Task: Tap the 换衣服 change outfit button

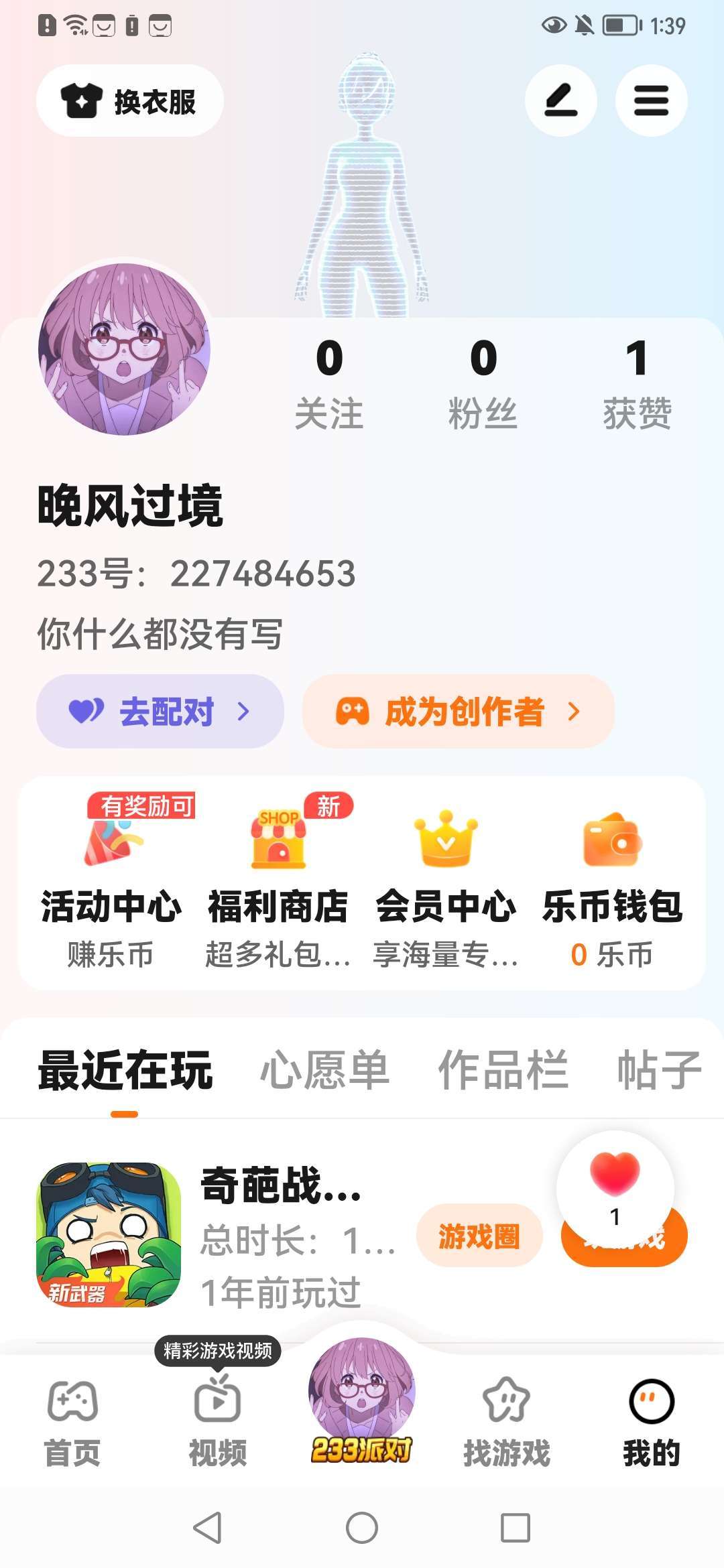Action: click(x=129, y=101)
